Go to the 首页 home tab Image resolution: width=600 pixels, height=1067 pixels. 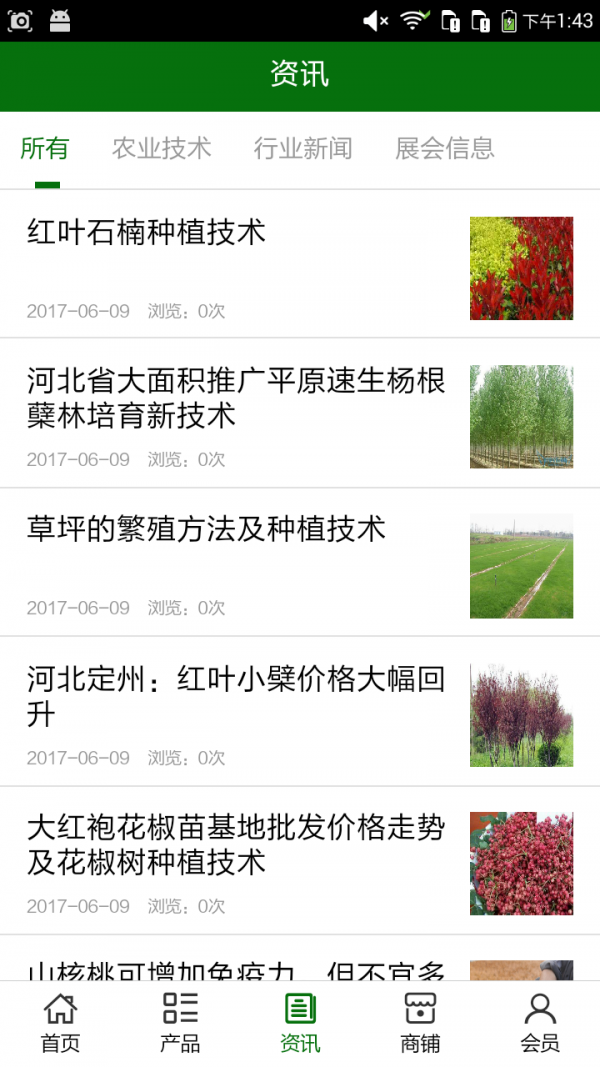(60, 1023)
